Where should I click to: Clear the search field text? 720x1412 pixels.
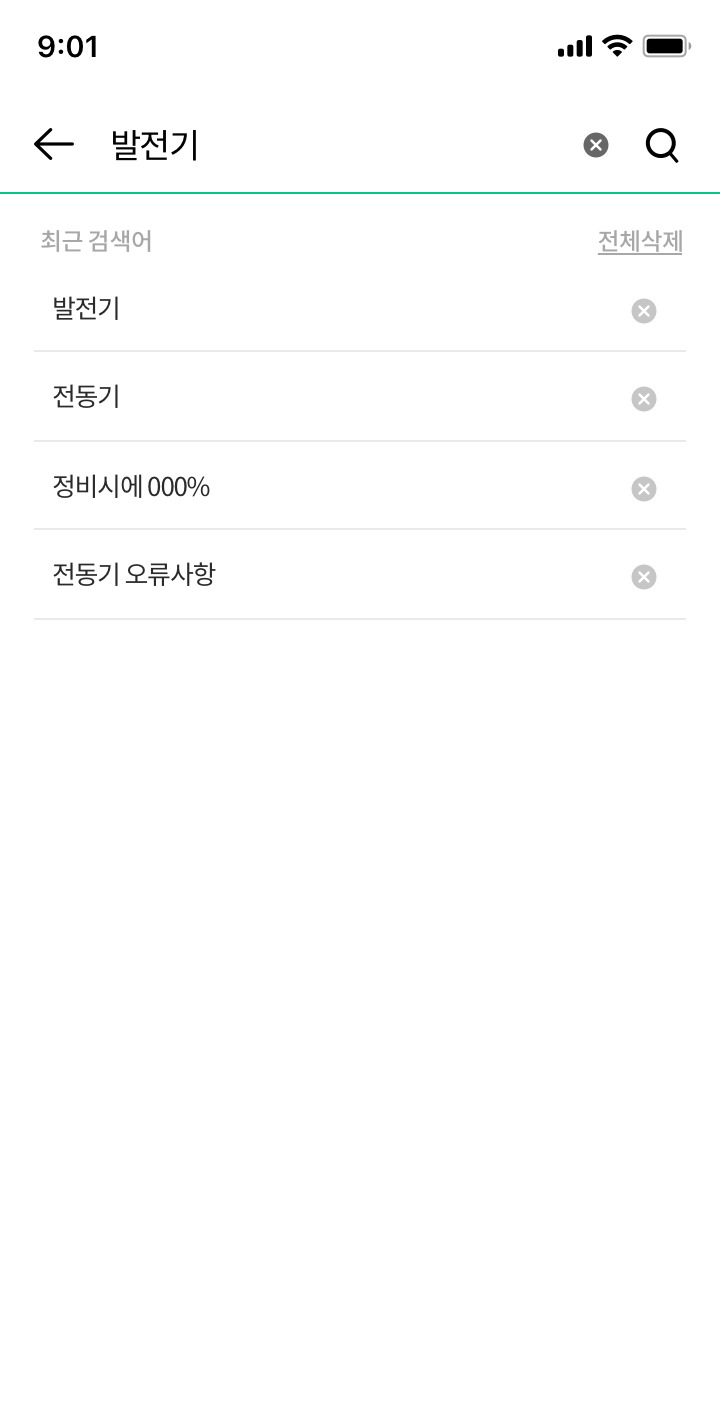click(x=596, y=145)
